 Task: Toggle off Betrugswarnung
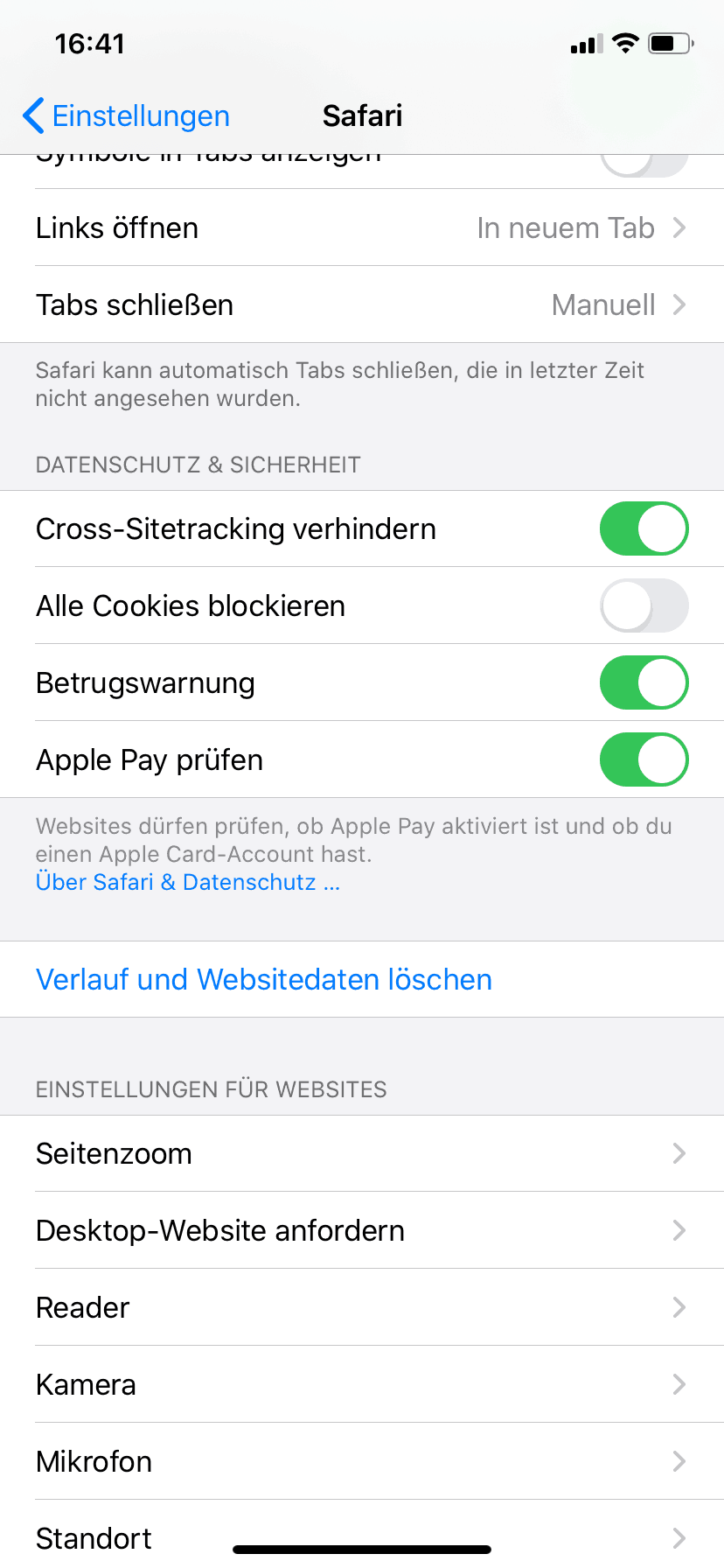click(x=644, y=682)
